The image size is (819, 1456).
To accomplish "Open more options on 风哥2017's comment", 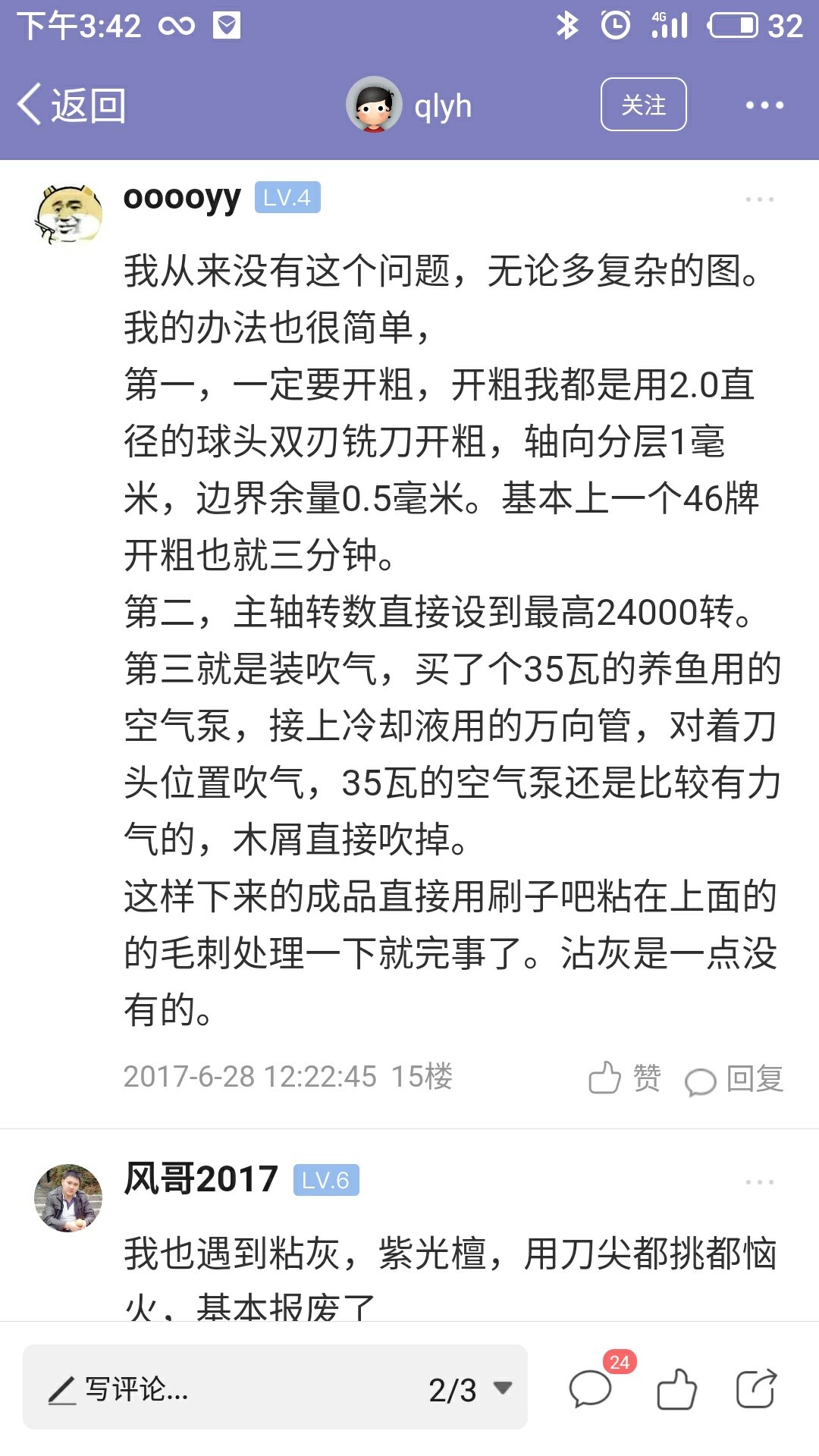I will click(x=759, y=1182).
